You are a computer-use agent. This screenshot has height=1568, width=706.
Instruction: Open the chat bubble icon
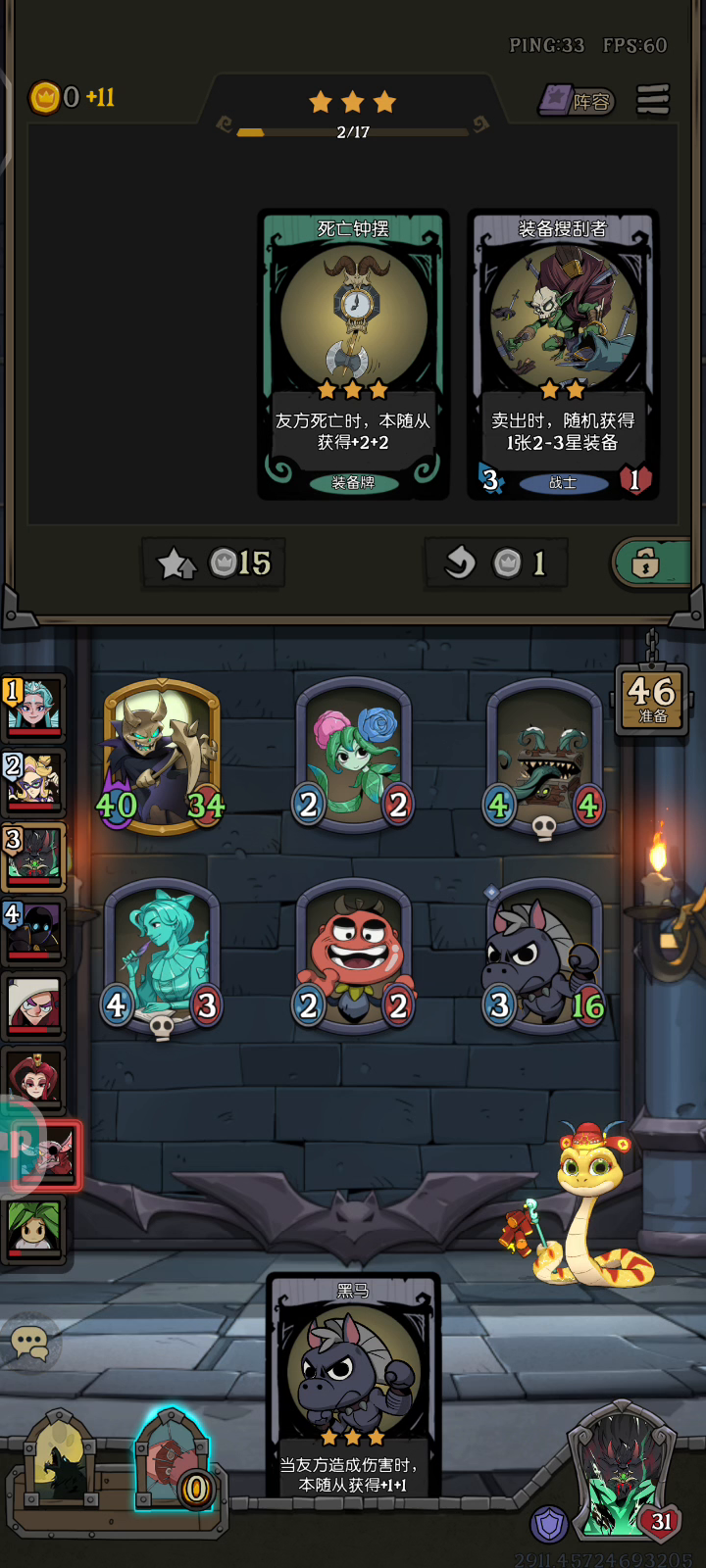[x=29, y=1343]
